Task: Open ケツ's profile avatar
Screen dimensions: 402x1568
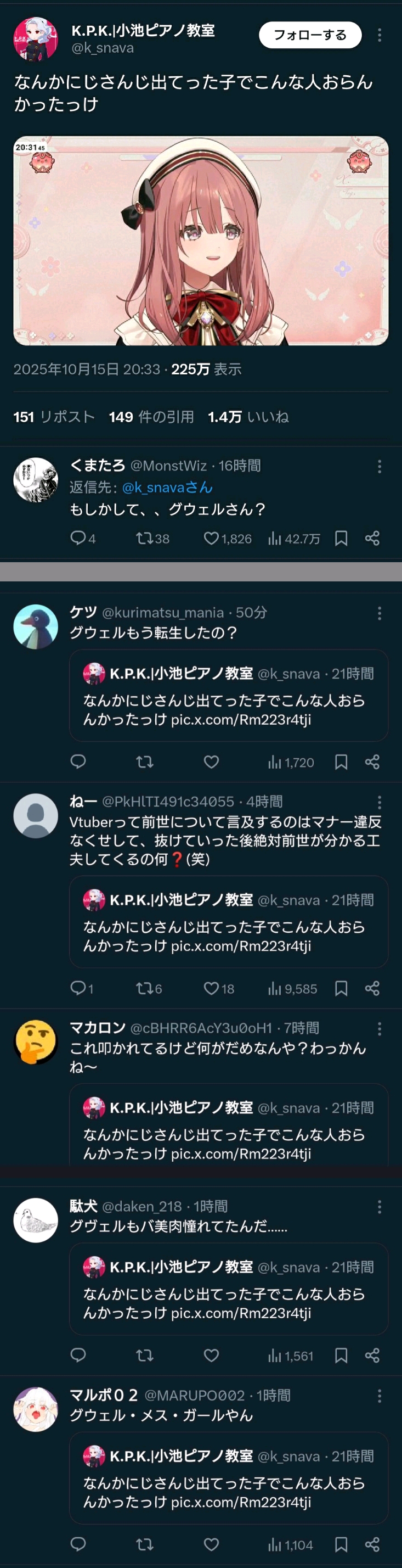Action: pos(36,626)
